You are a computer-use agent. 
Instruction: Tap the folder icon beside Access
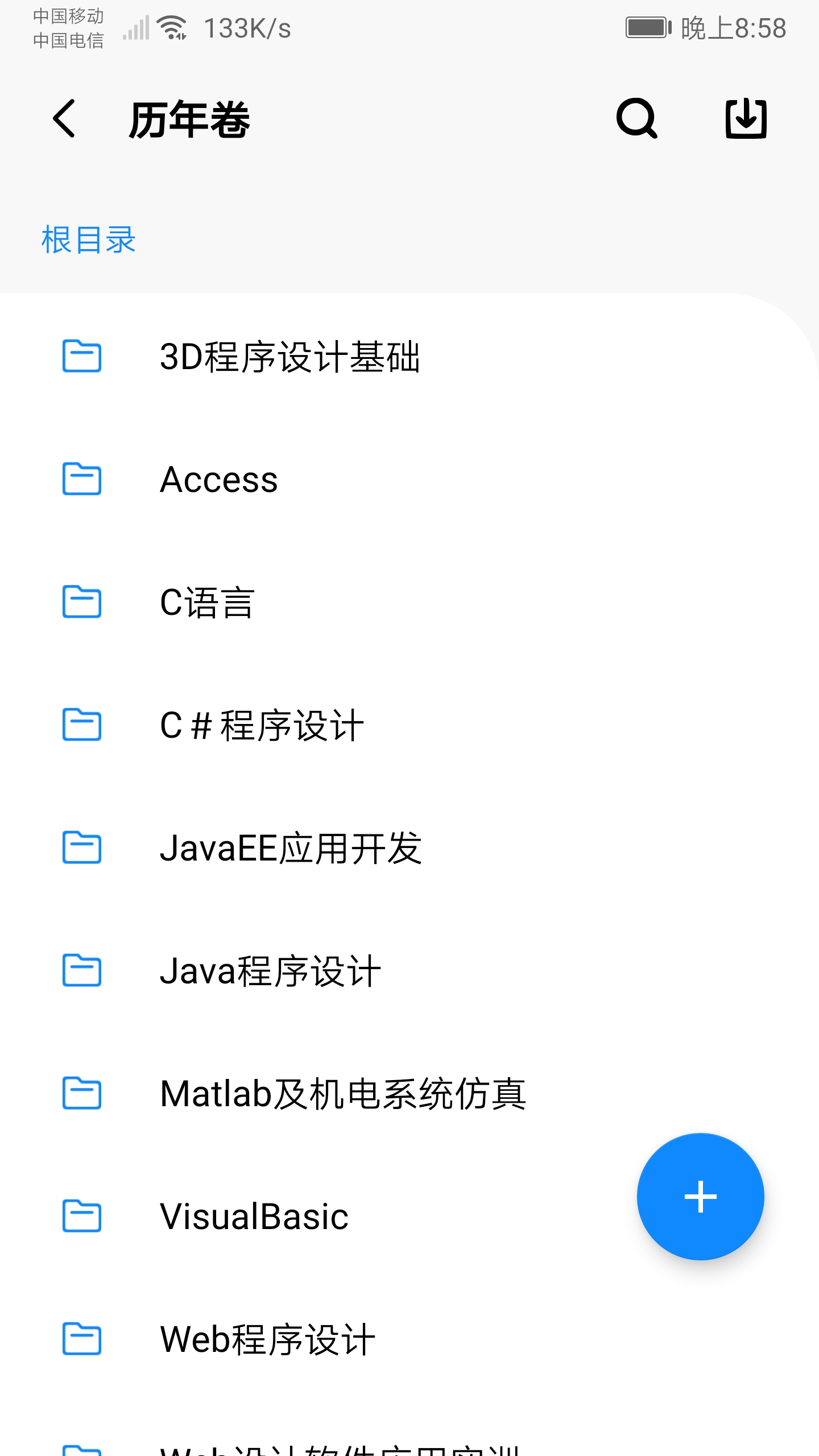(81, 481)
